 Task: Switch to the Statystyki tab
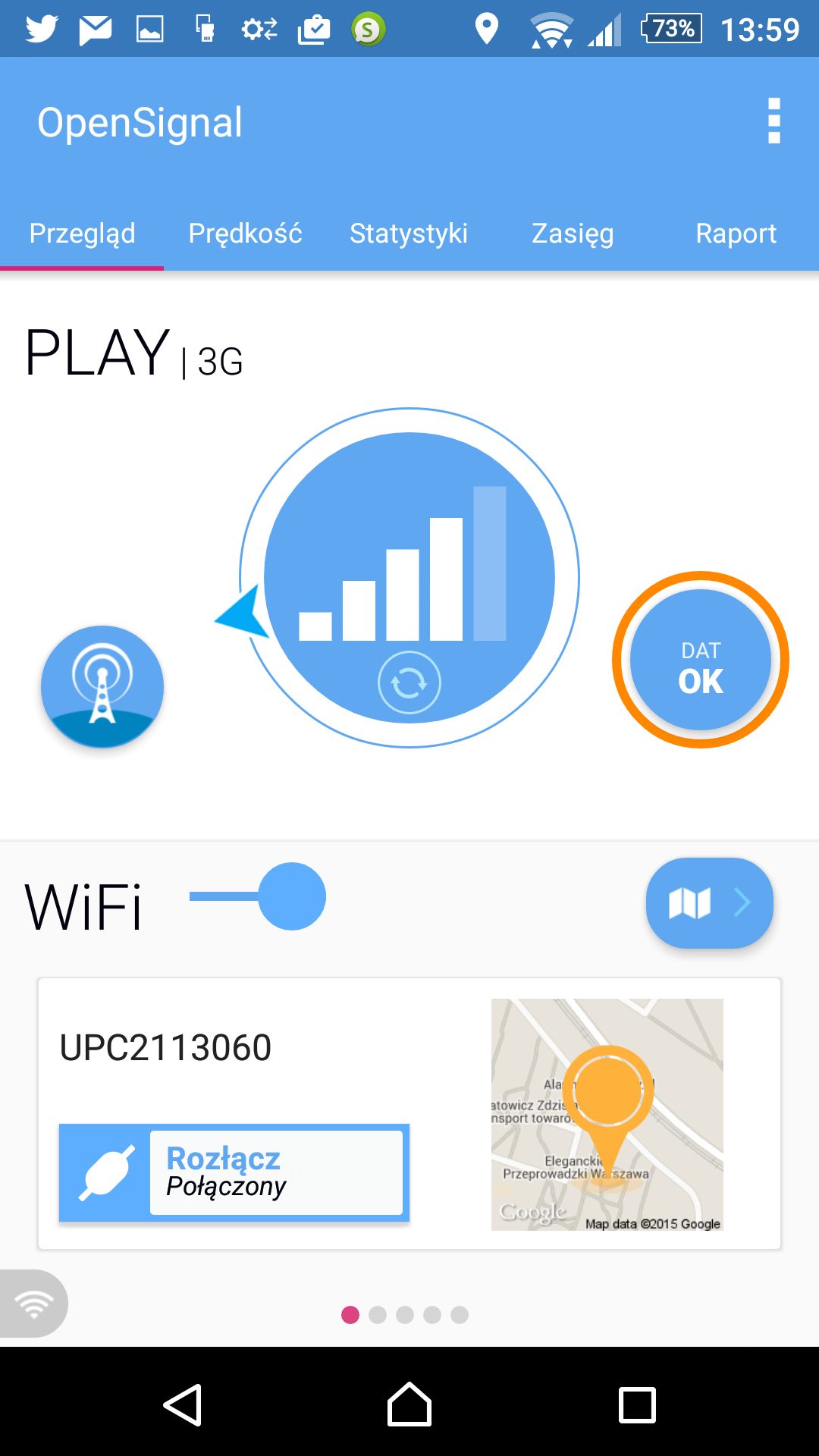409,234
